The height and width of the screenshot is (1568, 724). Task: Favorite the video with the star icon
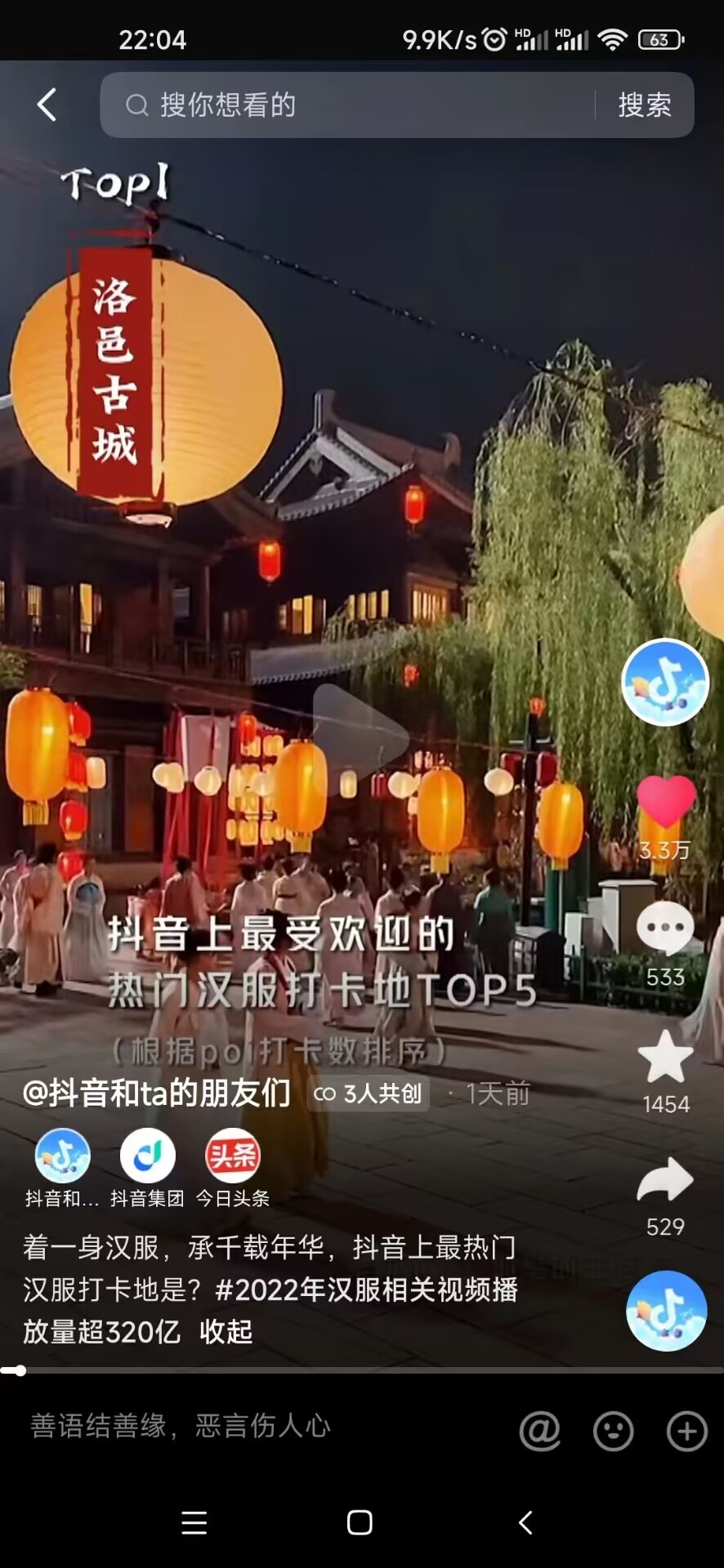coord(665,1057)
